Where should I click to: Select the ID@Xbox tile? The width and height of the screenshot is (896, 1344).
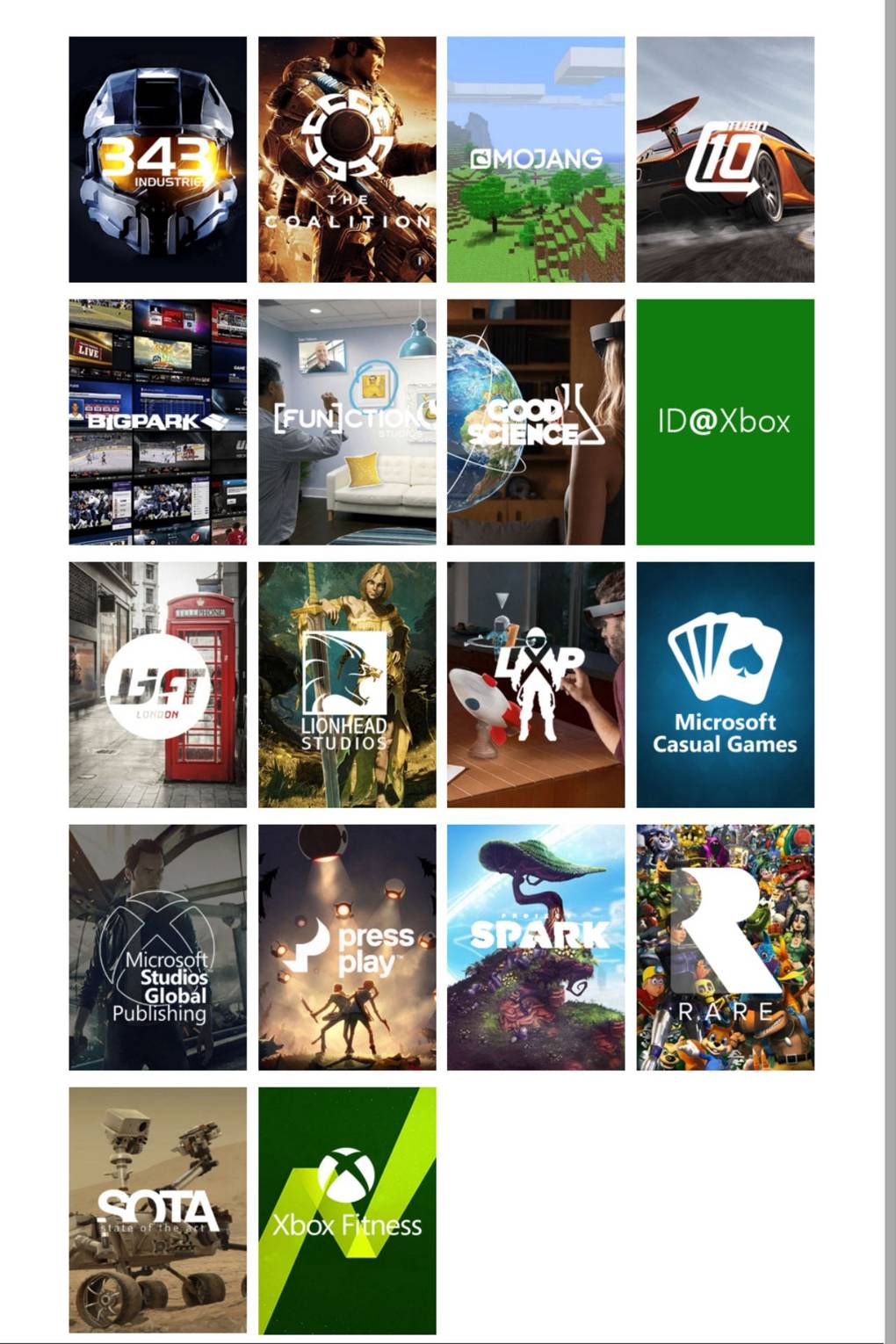[x=725, y=422]
